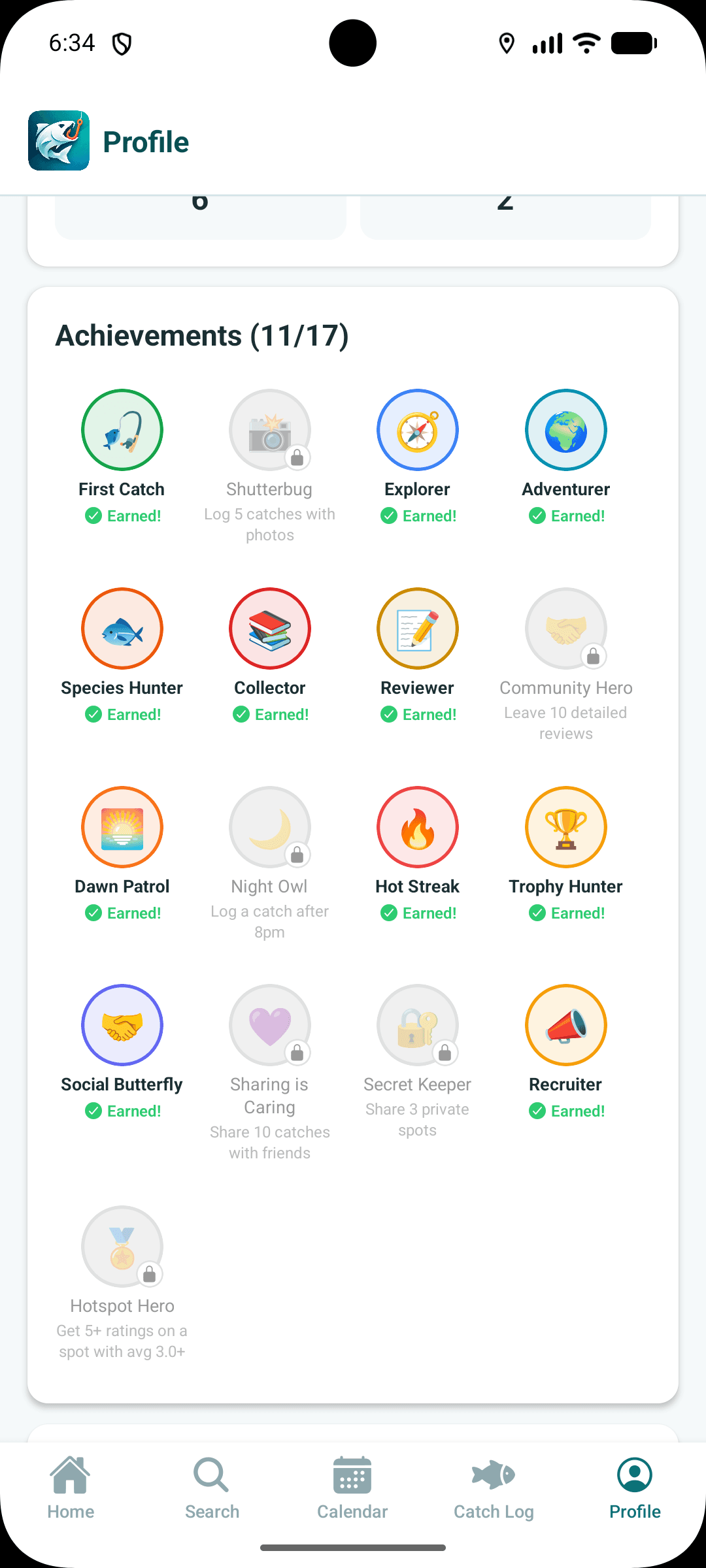Select the Hot Streak badge
This screenshot has width=706, height=1568.
click(x=418, y=827)
